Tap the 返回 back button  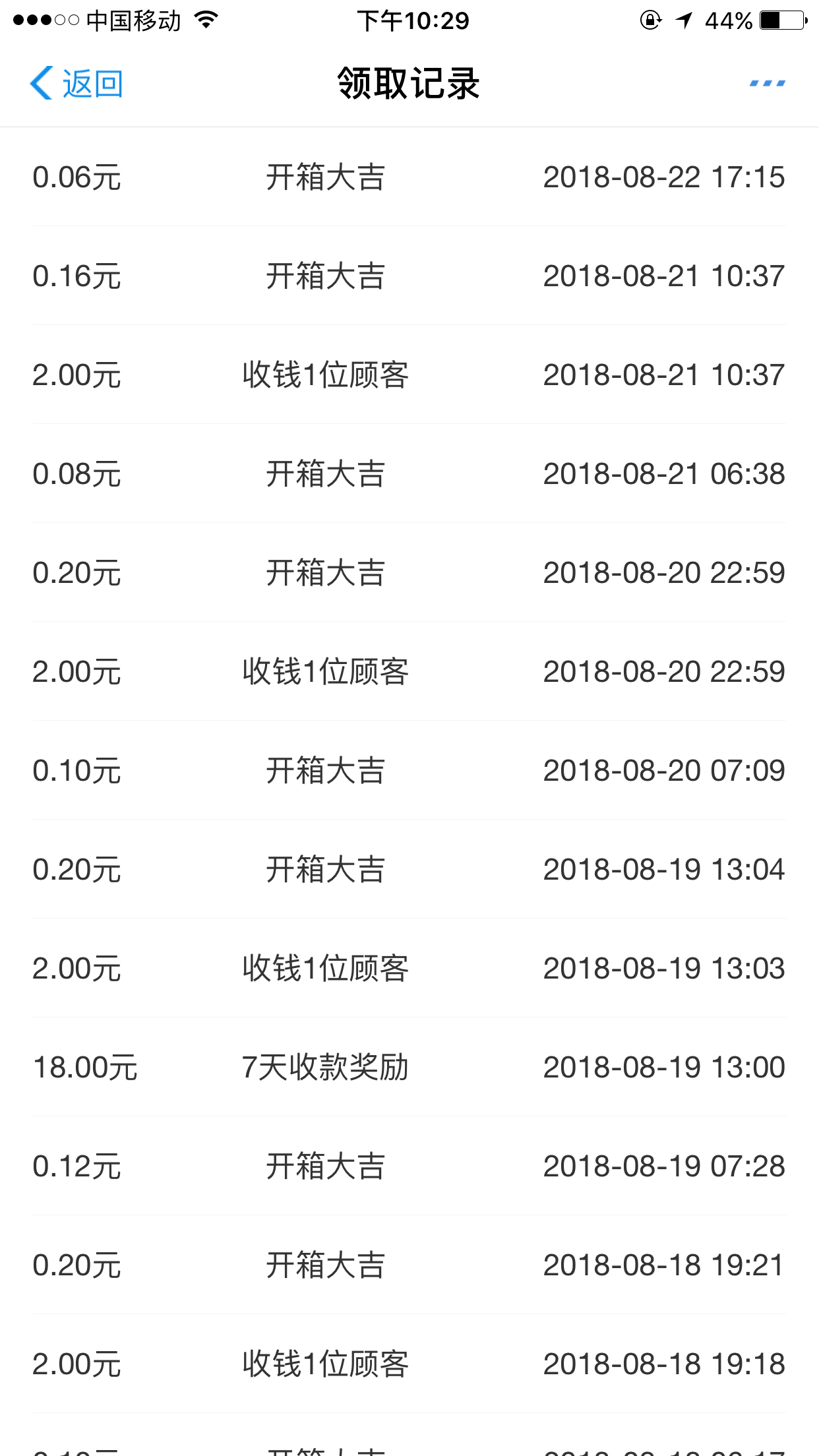point(76,84)
